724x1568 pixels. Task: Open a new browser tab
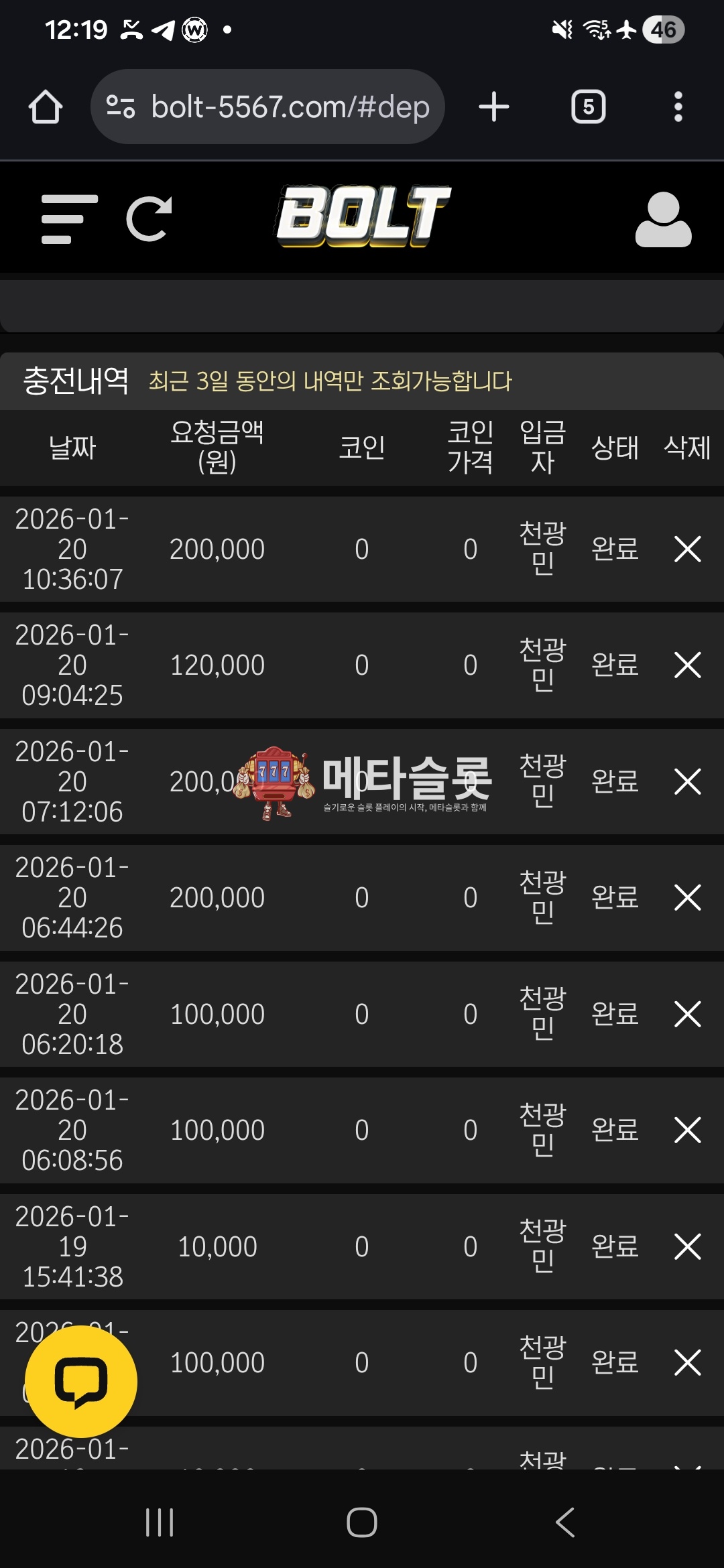click(x=494, y=107)
